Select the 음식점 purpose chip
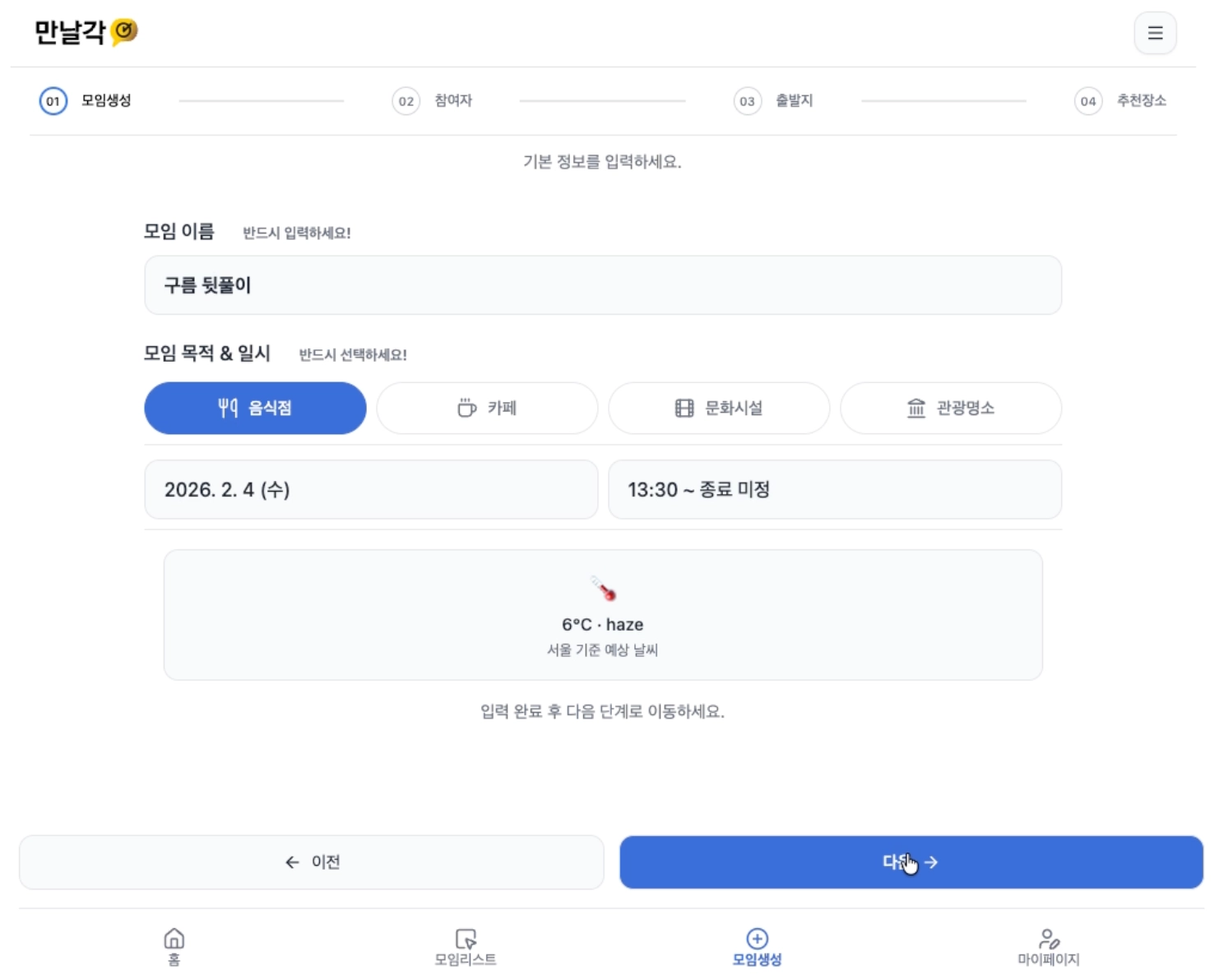1219x980 pixels. (255, 408)
